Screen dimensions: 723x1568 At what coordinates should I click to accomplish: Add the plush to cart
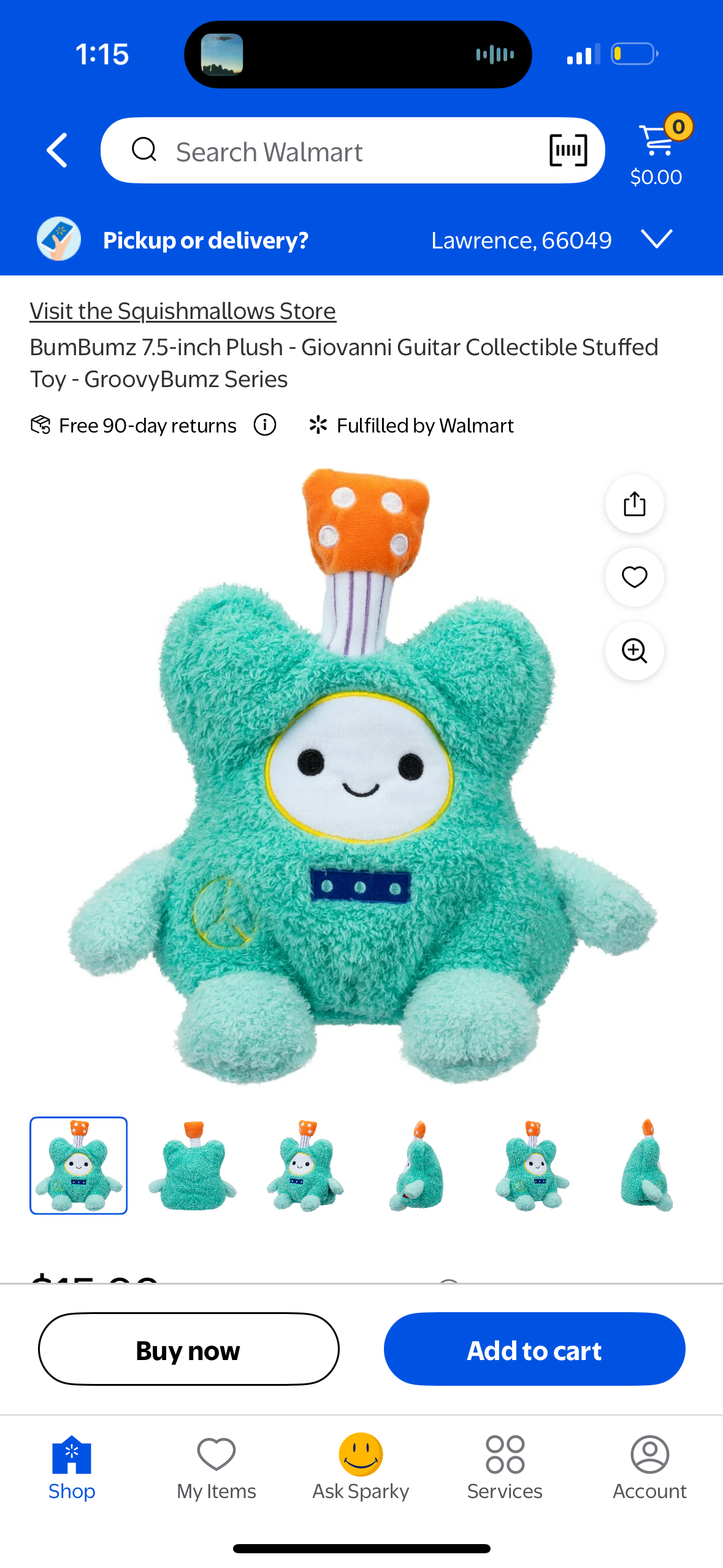[x=534, y=1349]
